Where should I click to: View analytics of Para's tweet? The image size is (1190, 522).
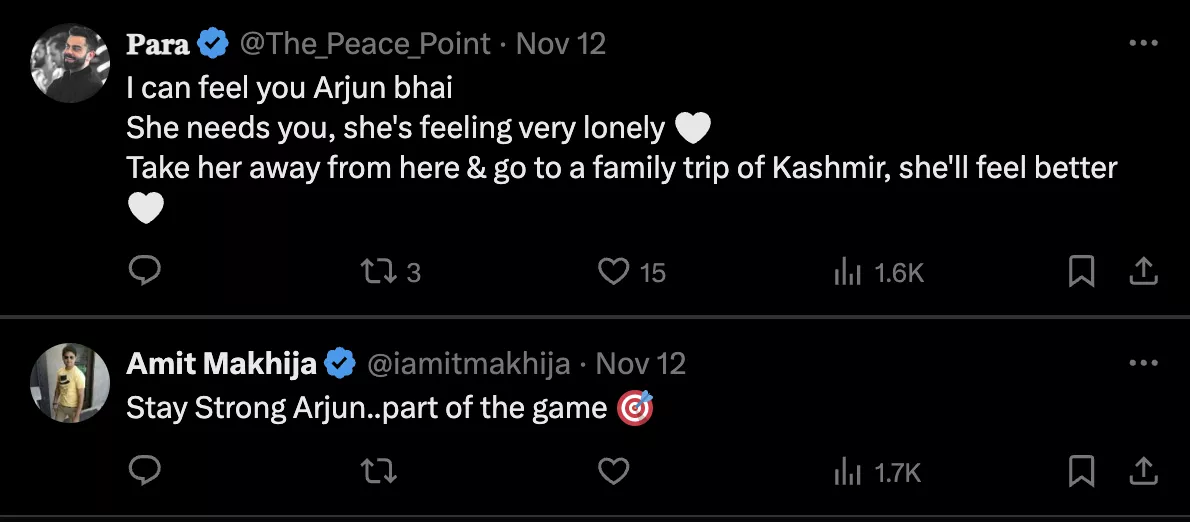848,271
